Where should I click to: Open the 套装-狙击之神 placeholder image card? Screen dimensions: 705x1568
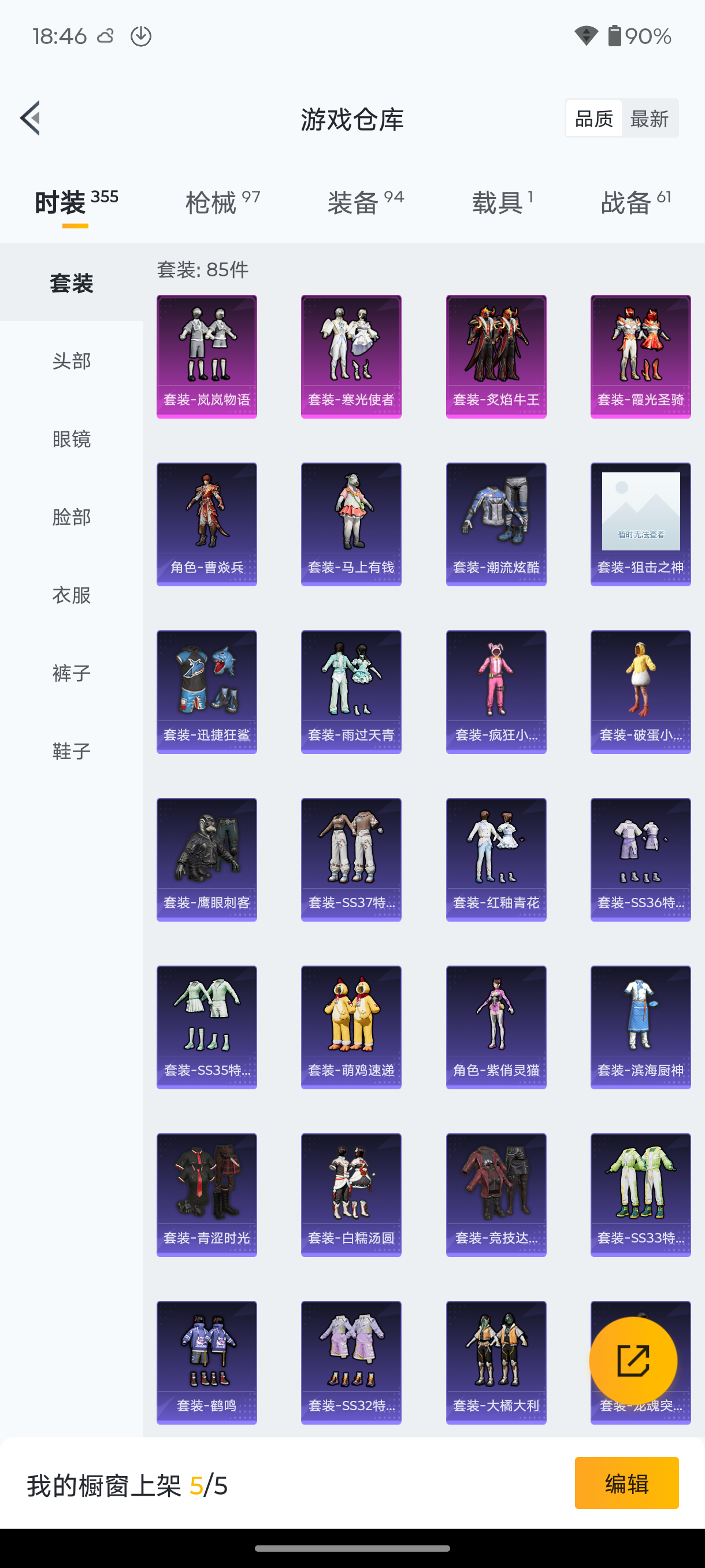(x=640, y=523)
